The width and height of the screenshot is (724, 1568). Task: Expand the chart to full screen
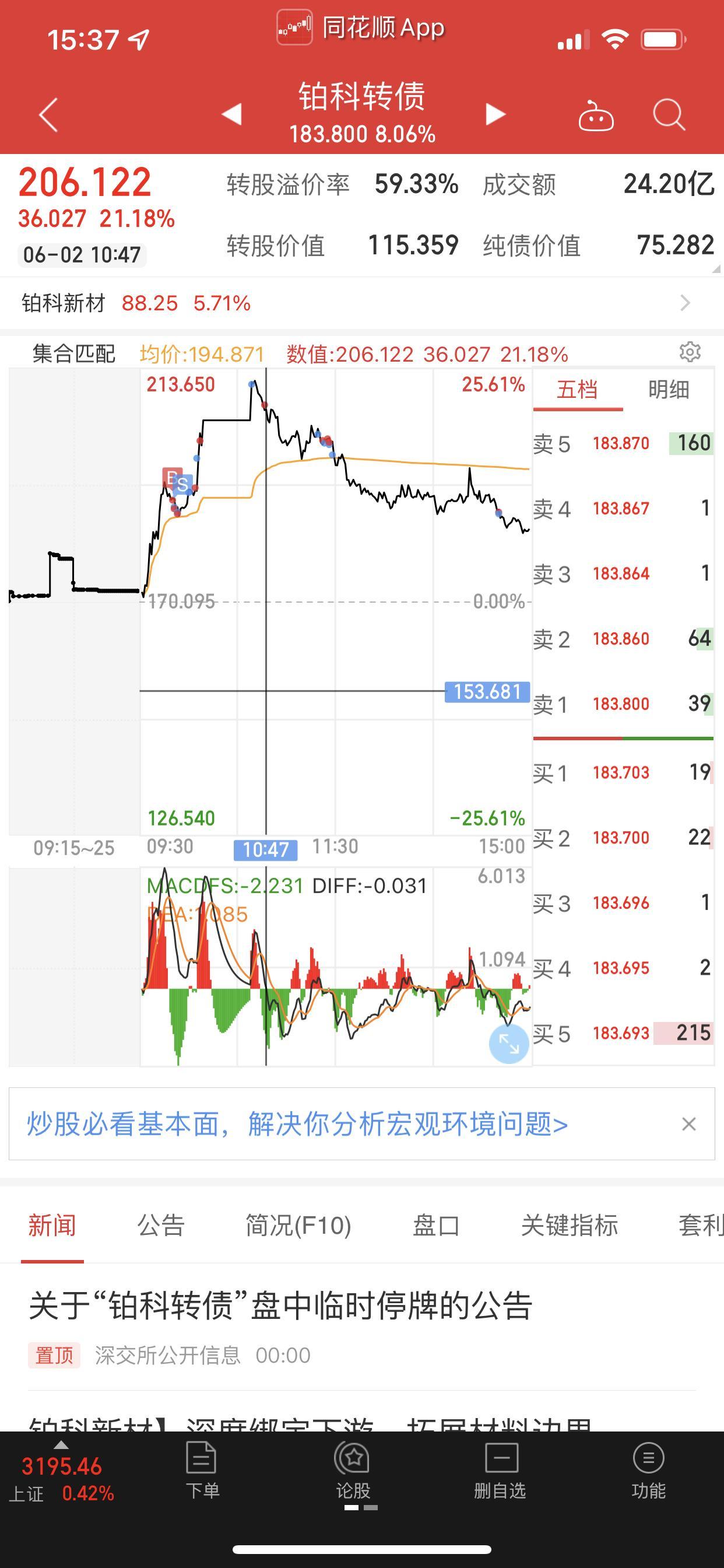point(509,1044)
